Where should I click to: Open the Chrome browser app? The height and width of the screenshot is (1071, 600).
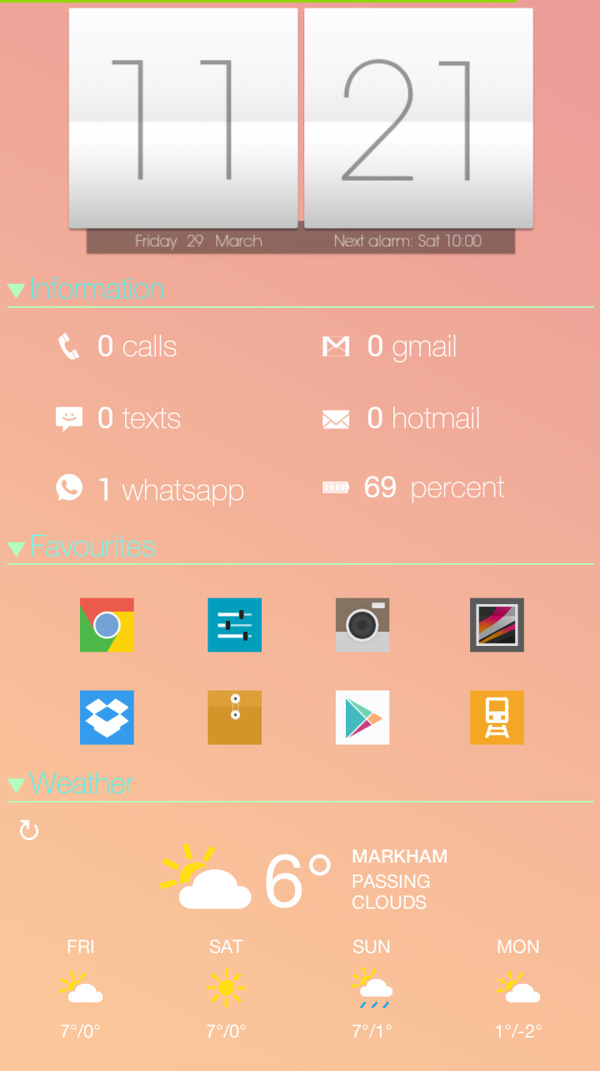click(107, 625)
